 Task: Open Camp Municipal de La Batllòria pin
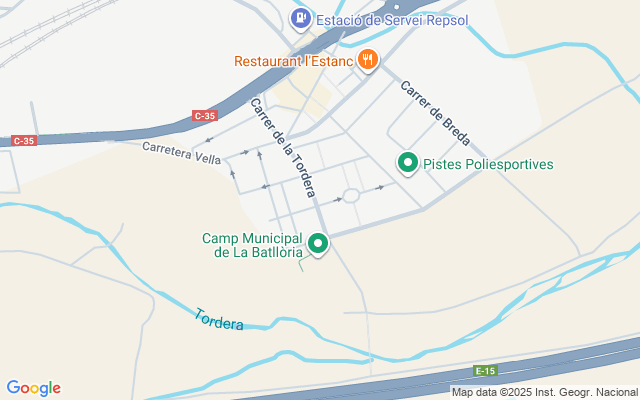pos(318,242)
